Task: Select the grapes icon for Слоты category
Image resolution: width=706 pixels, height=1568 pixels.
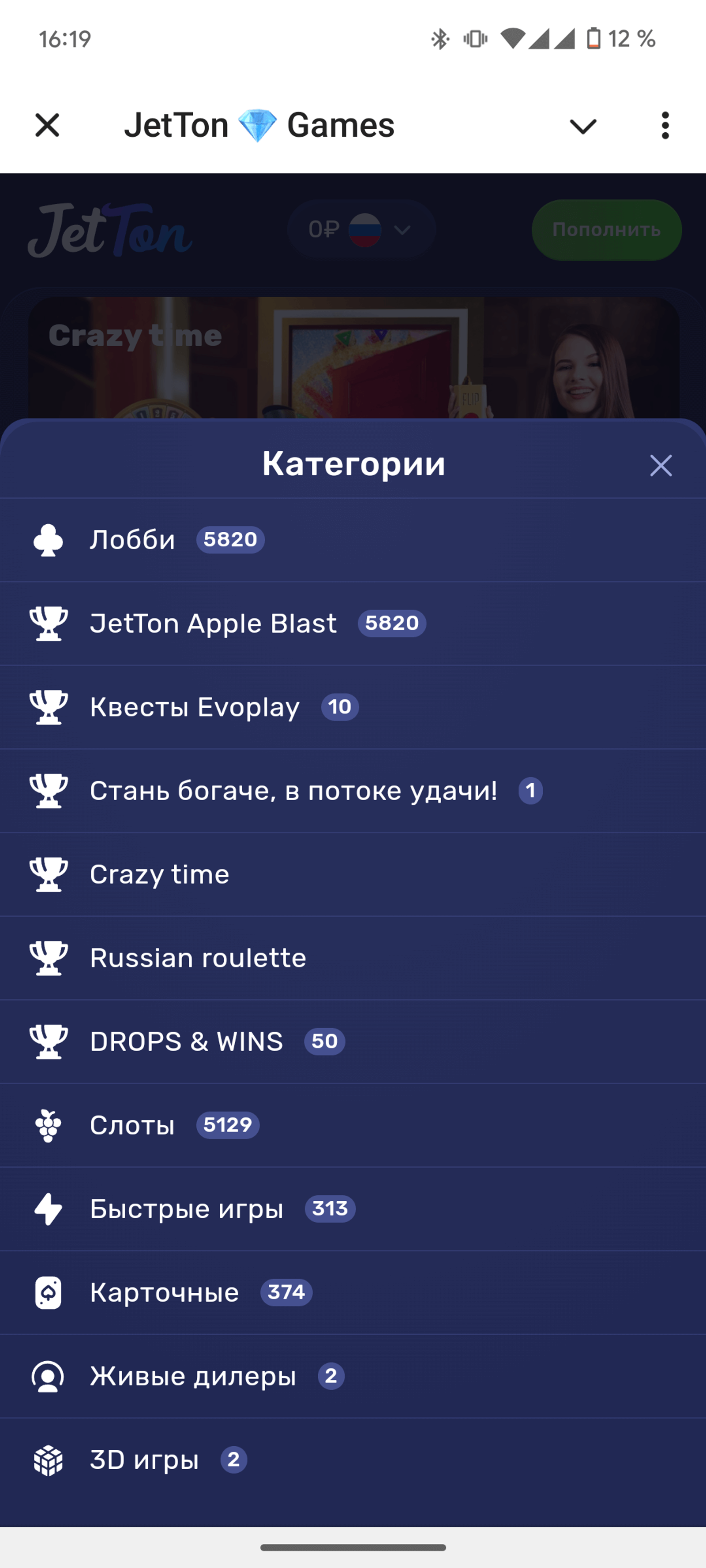Action: tap(49, 1125)
